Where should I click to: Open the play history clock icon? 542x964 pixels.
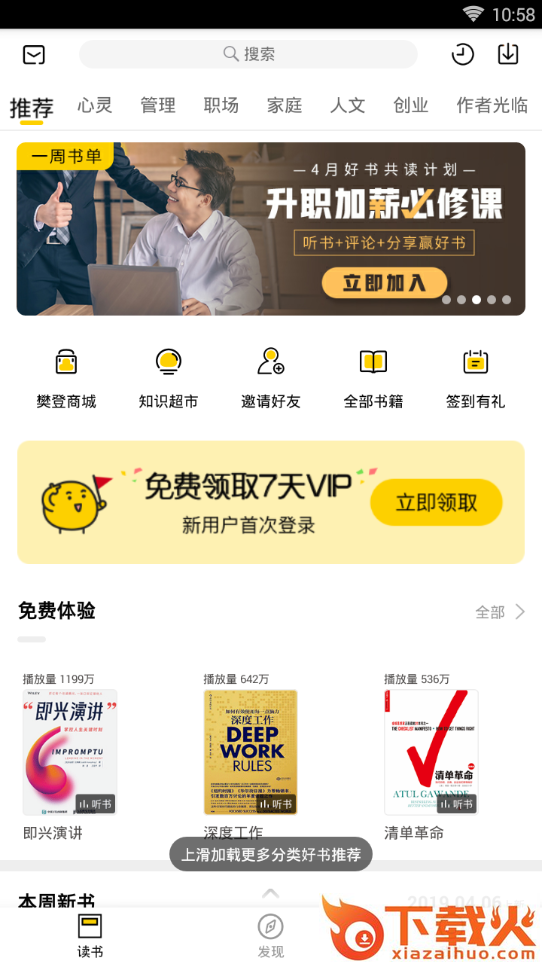coord(463,54)
